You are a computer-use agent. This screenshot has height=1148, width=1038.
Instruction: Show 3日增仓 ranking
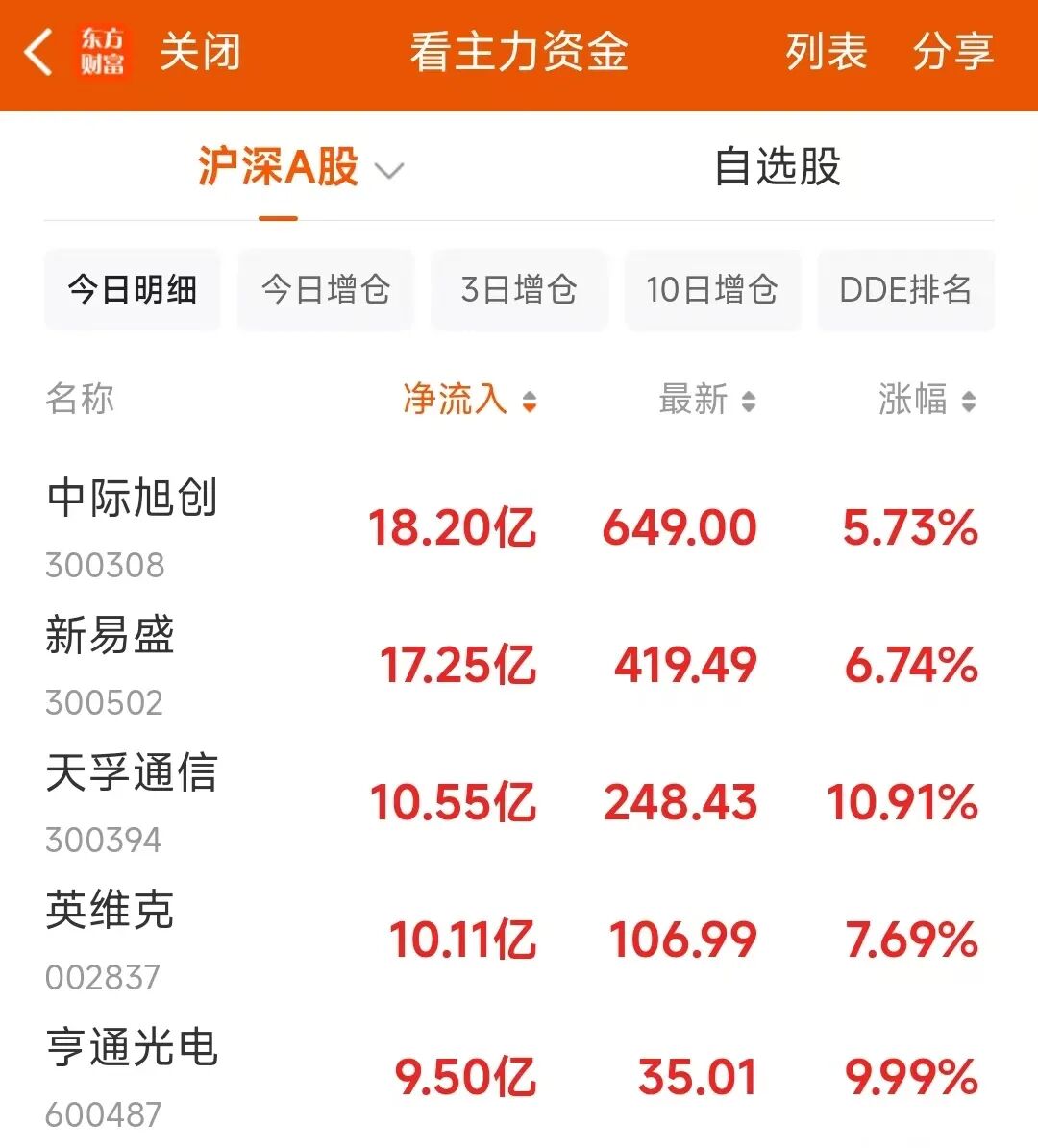click(x=519, y=289)
